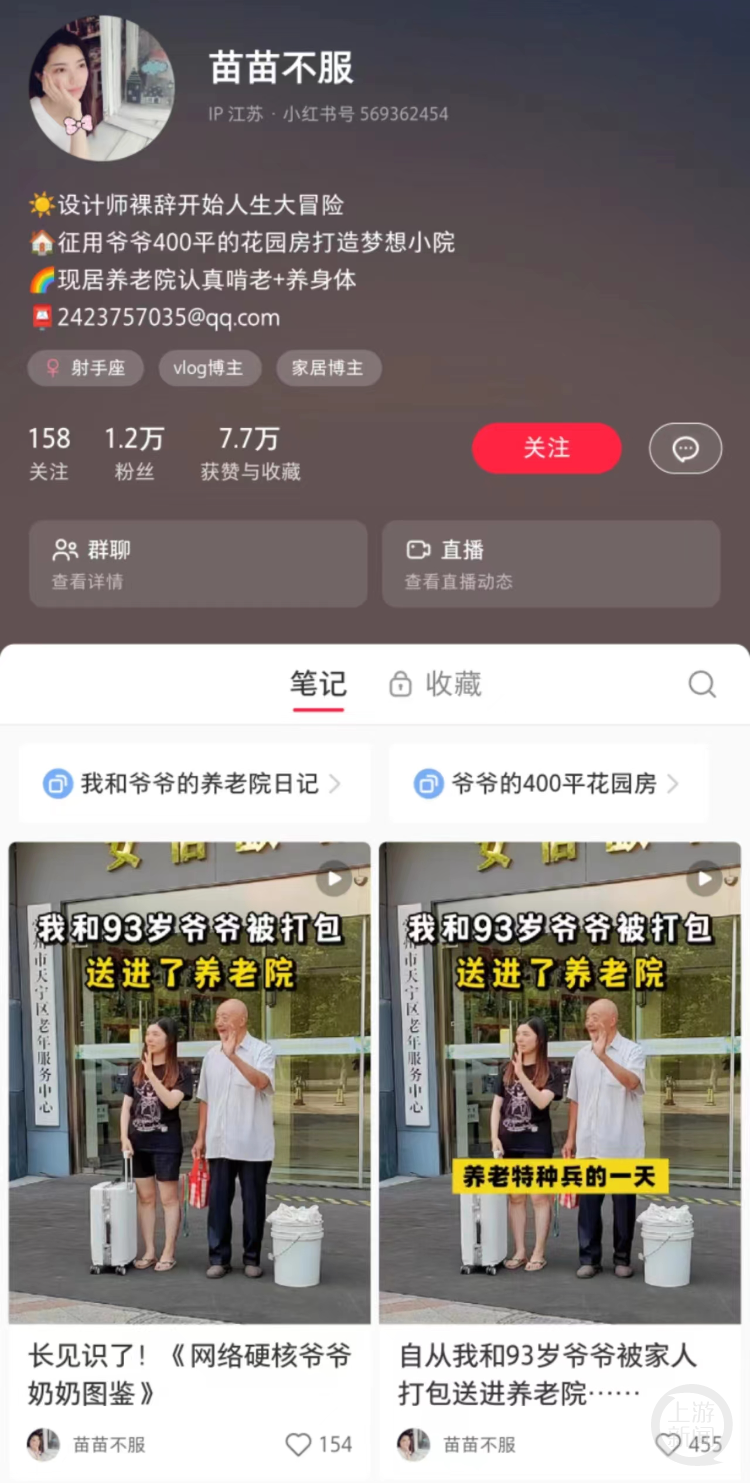Open collection 我和爷爷的养老院日记

tap(194, 784)
